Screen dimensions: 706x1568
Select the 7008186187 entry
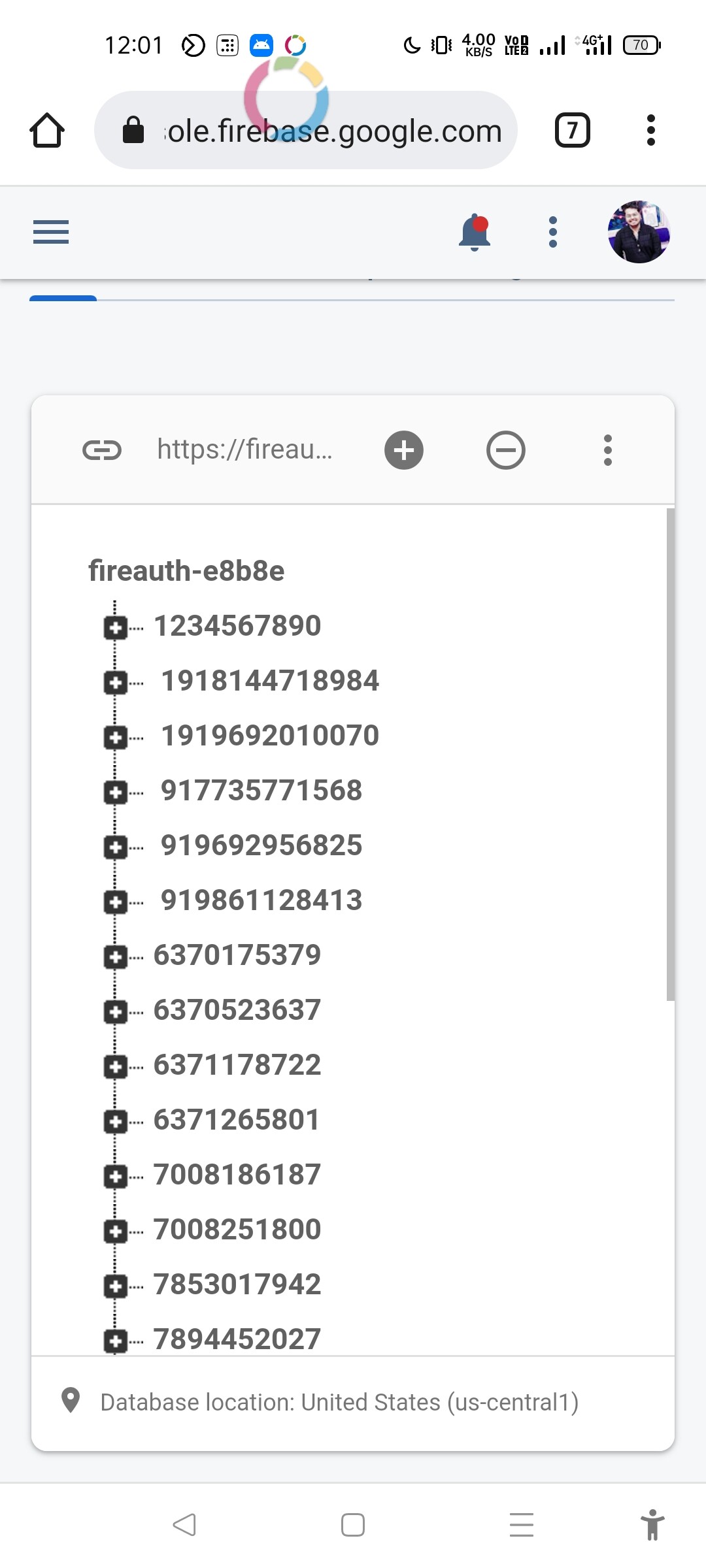click(x=237, y=1175)
